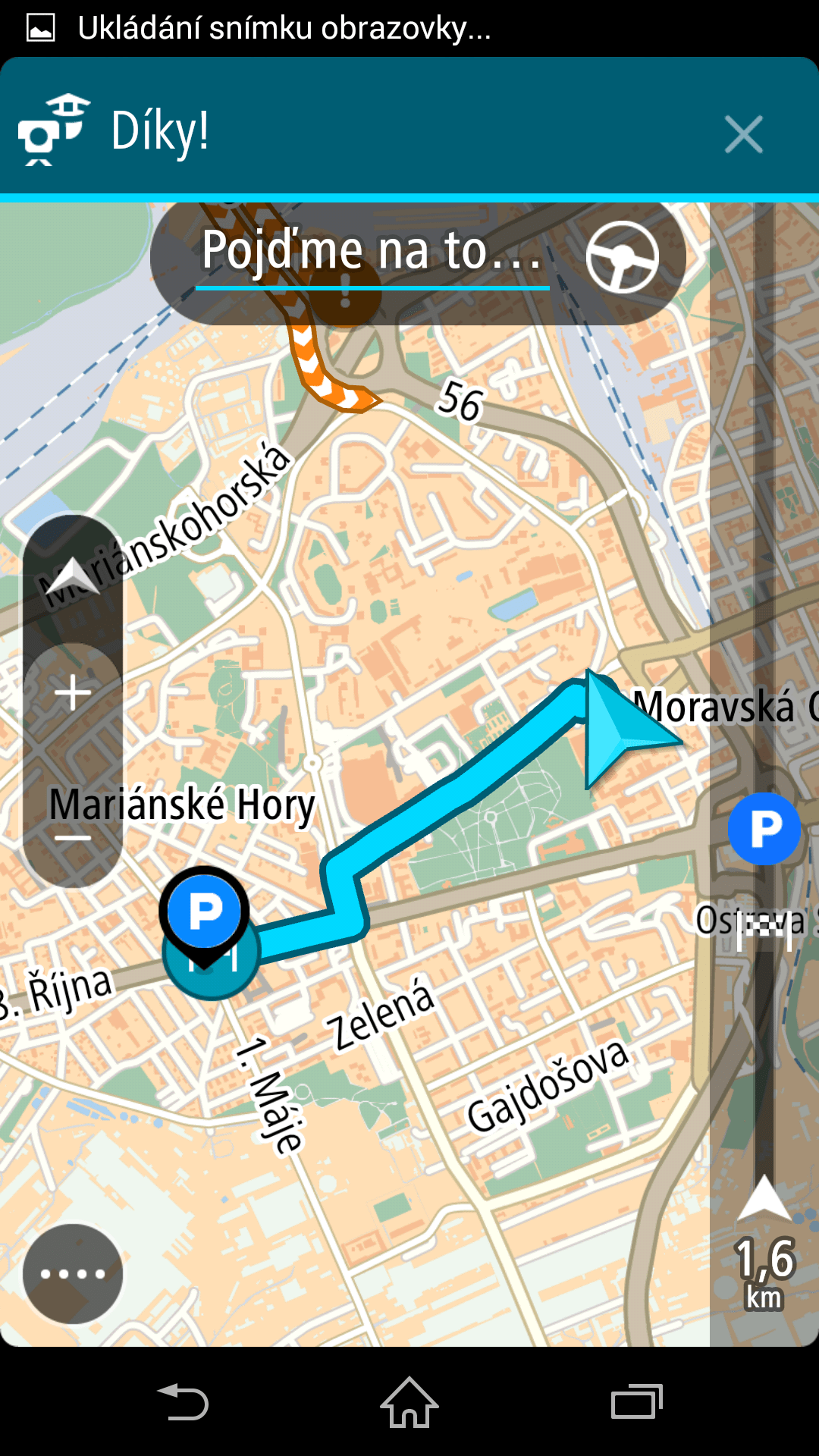Switch map orientation with compass arrow
Image resolution: width=819 pixels, height=1456 pixels.
pyautogui.click(x=73, y=578)
